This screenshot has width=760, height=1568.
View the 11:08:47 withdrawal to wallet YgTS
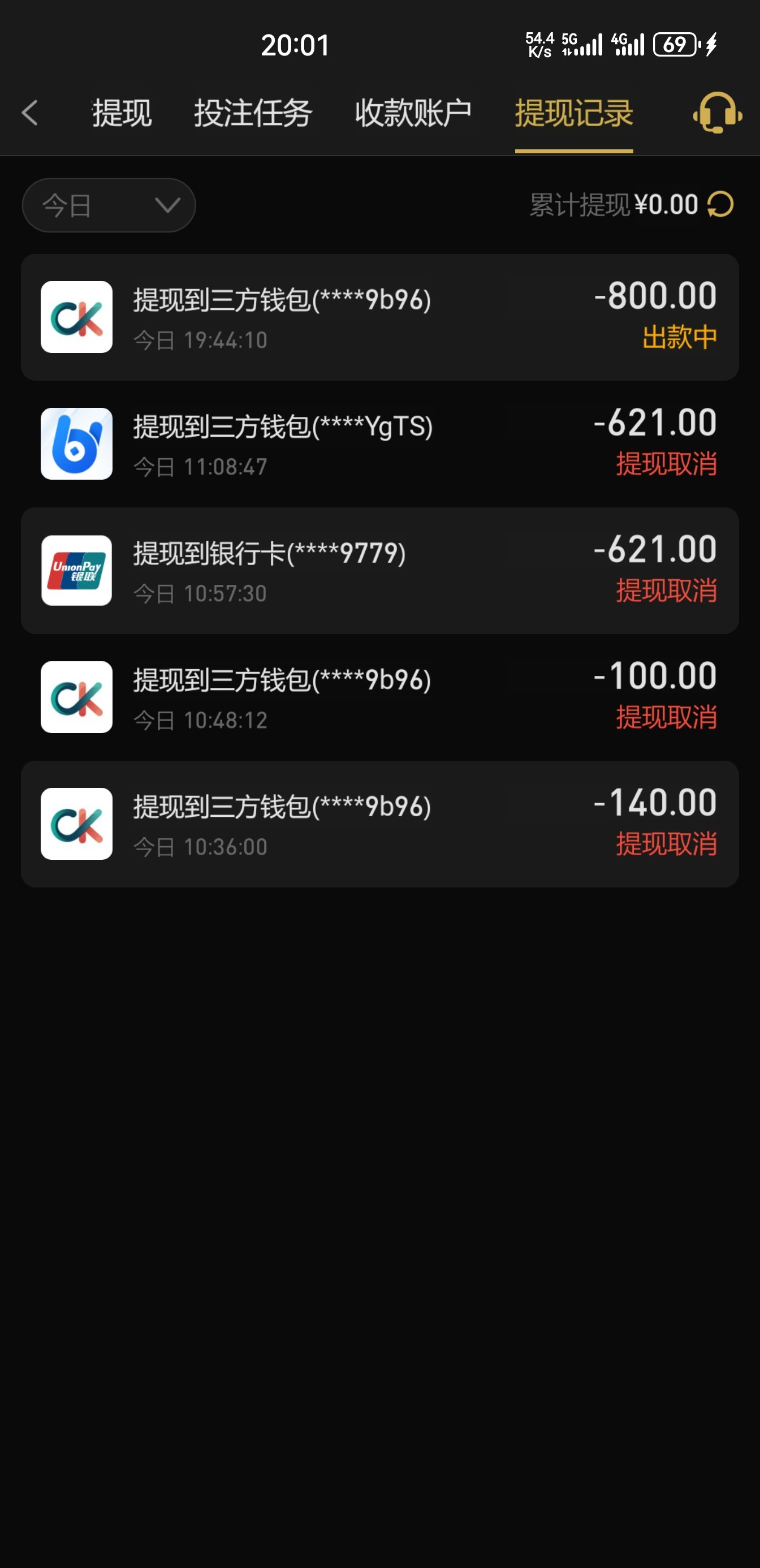point(379,443)
